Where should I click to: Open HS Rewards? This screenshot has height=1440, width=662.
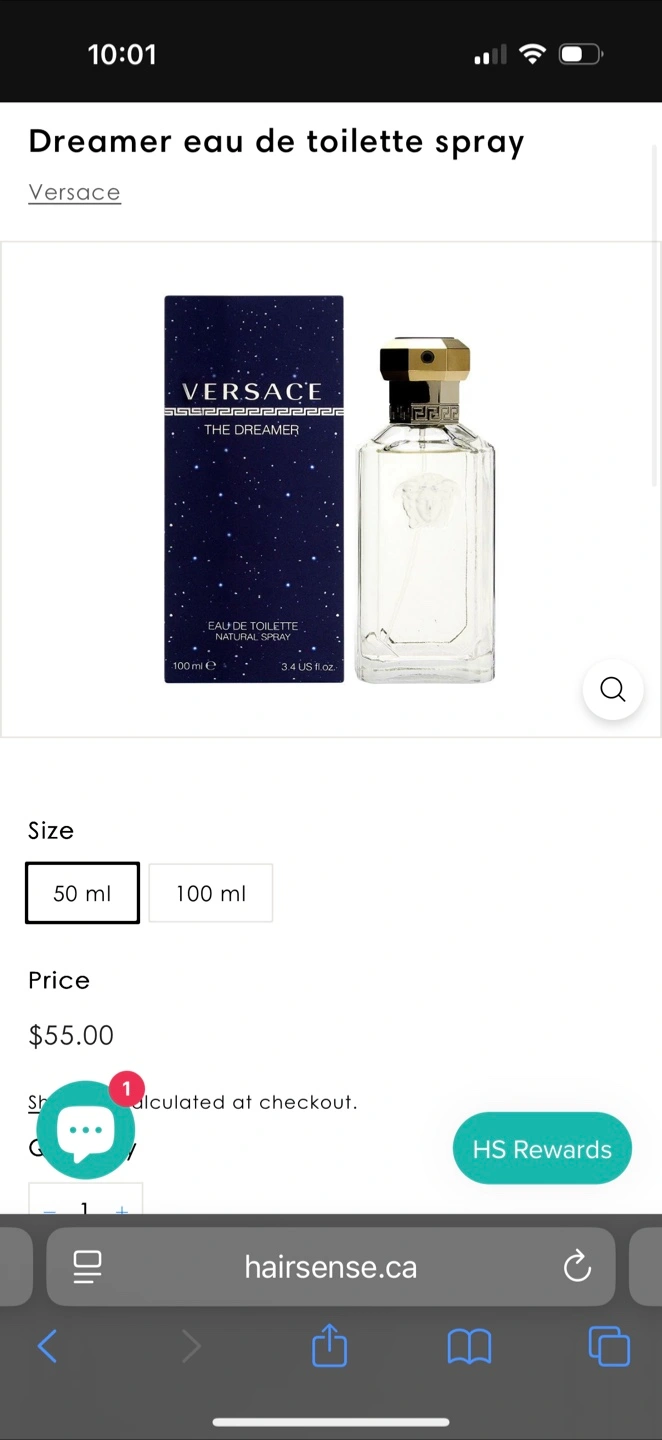click(542, 1149)
